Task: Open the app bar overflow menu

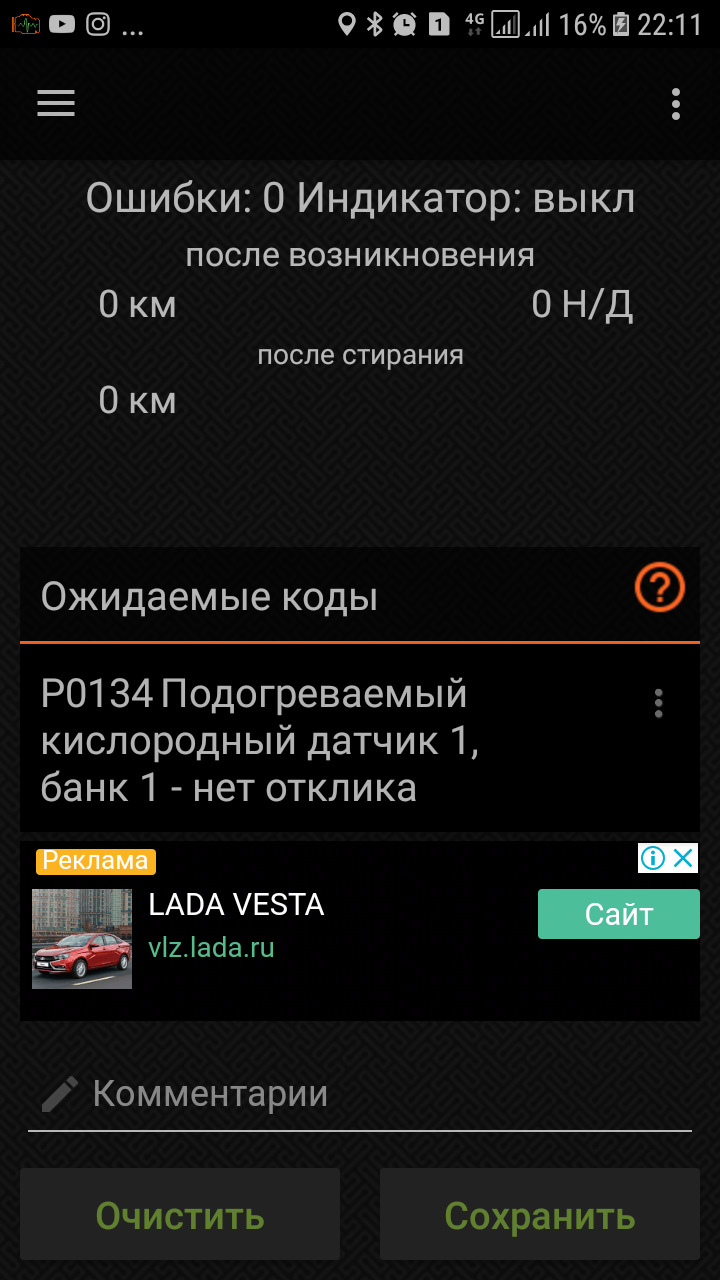Action: (676, 104)
